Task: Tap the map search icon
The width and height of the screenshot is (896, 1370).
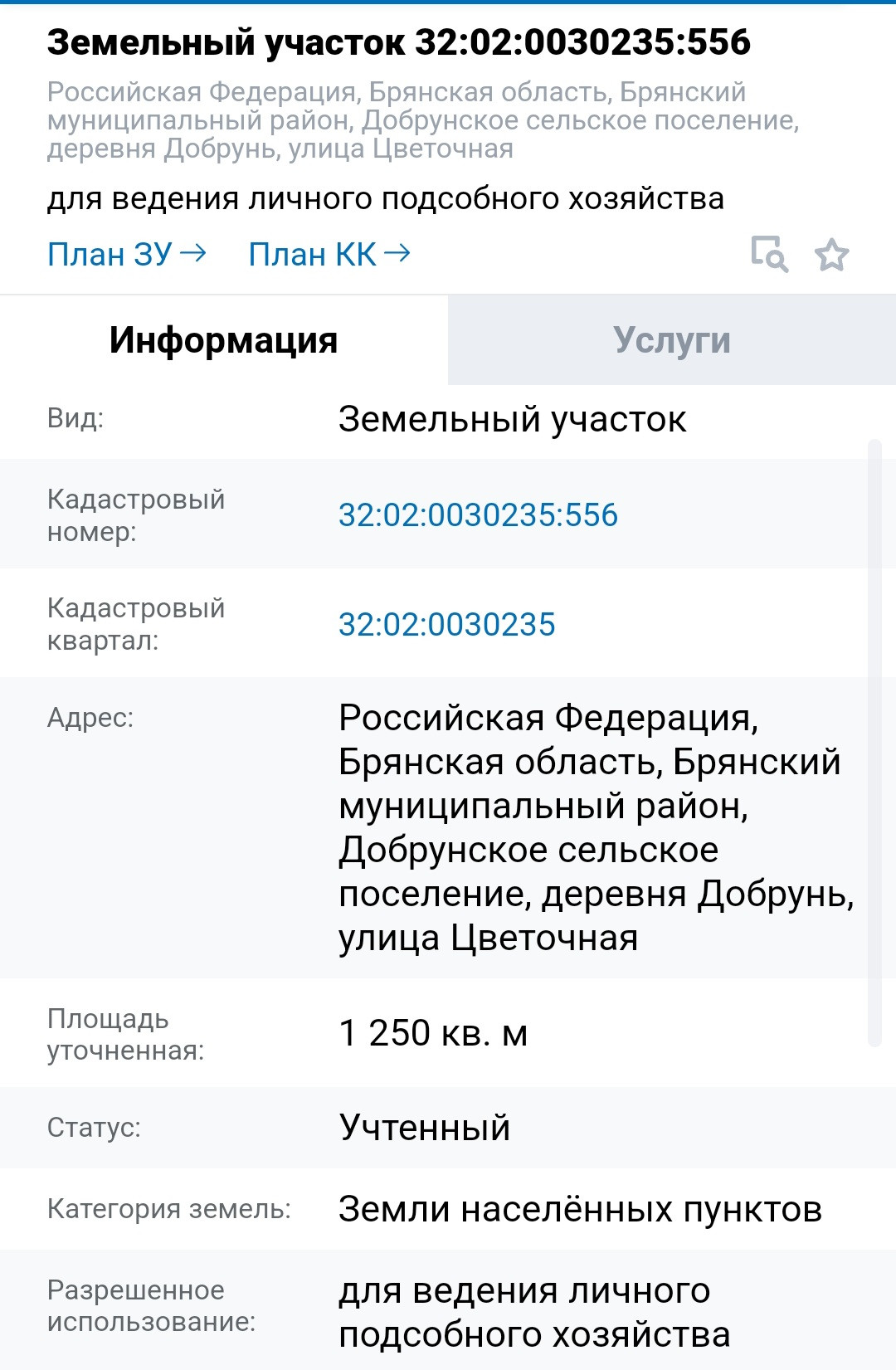Action: pos(769,255)
